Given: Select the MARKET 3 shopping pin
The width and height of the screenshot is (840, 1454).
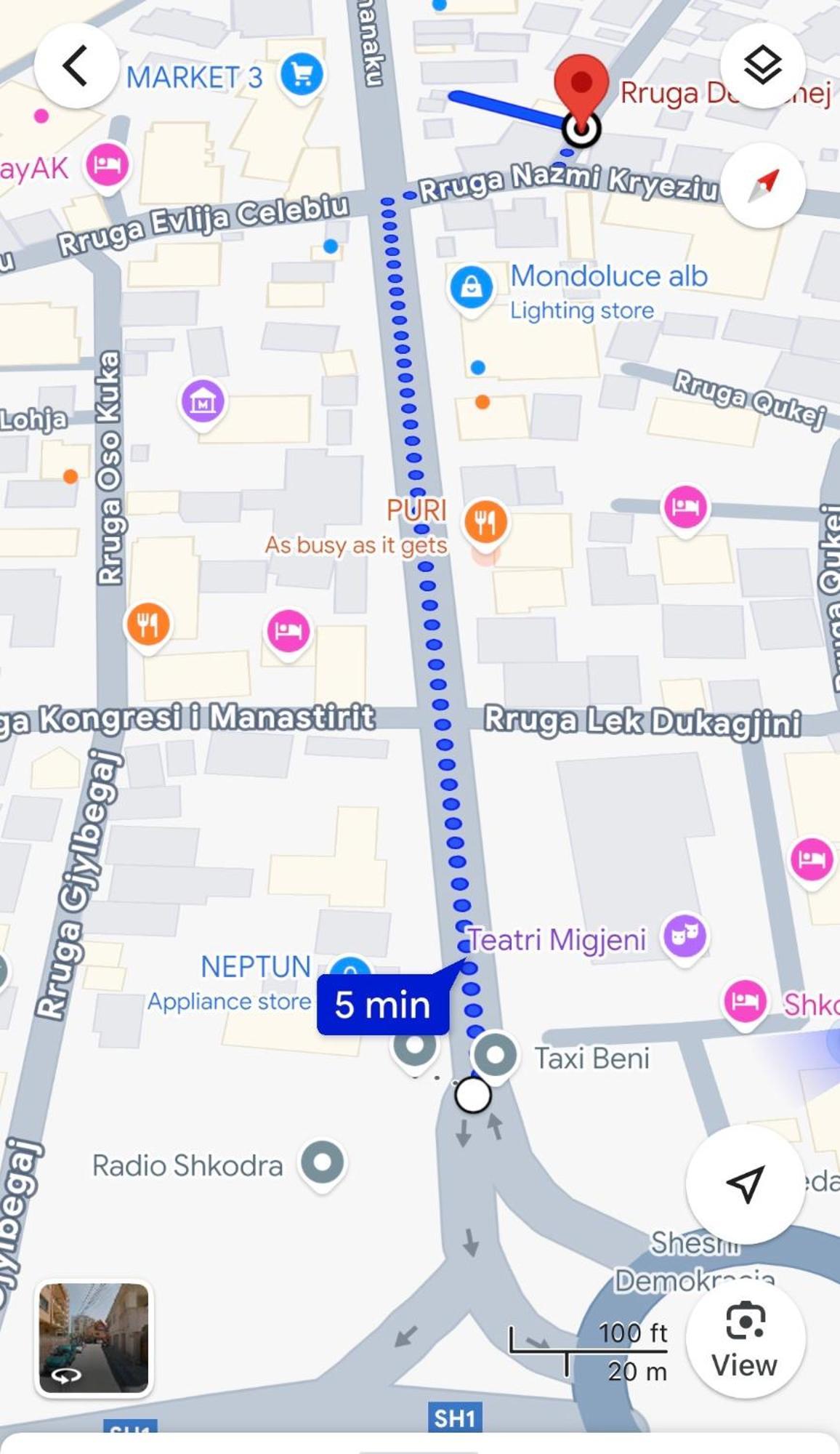Looking at the screenshot, I should pos(302,74).
